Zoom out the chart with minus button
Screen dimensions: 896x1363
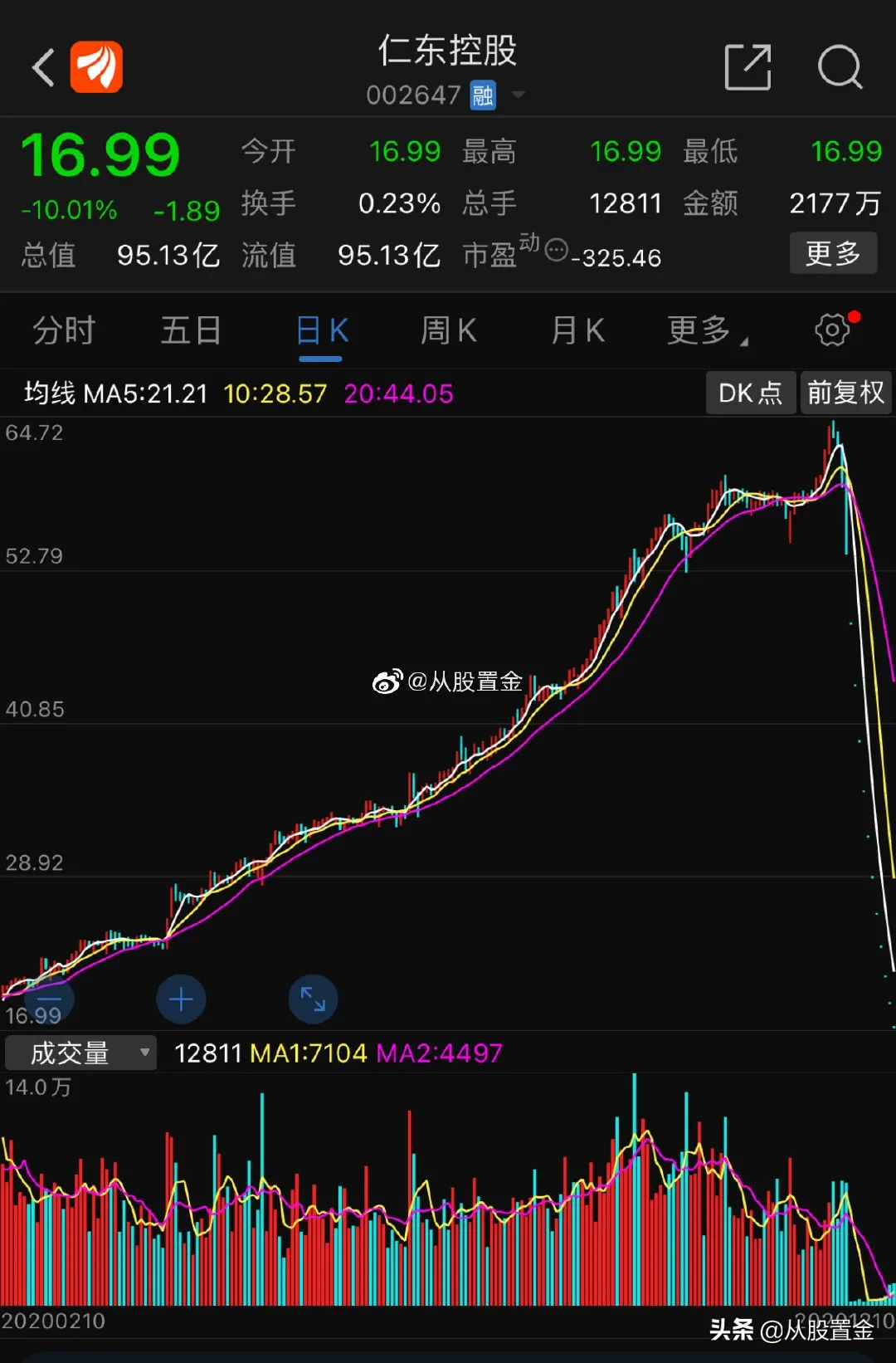click(x=50, y=999)
